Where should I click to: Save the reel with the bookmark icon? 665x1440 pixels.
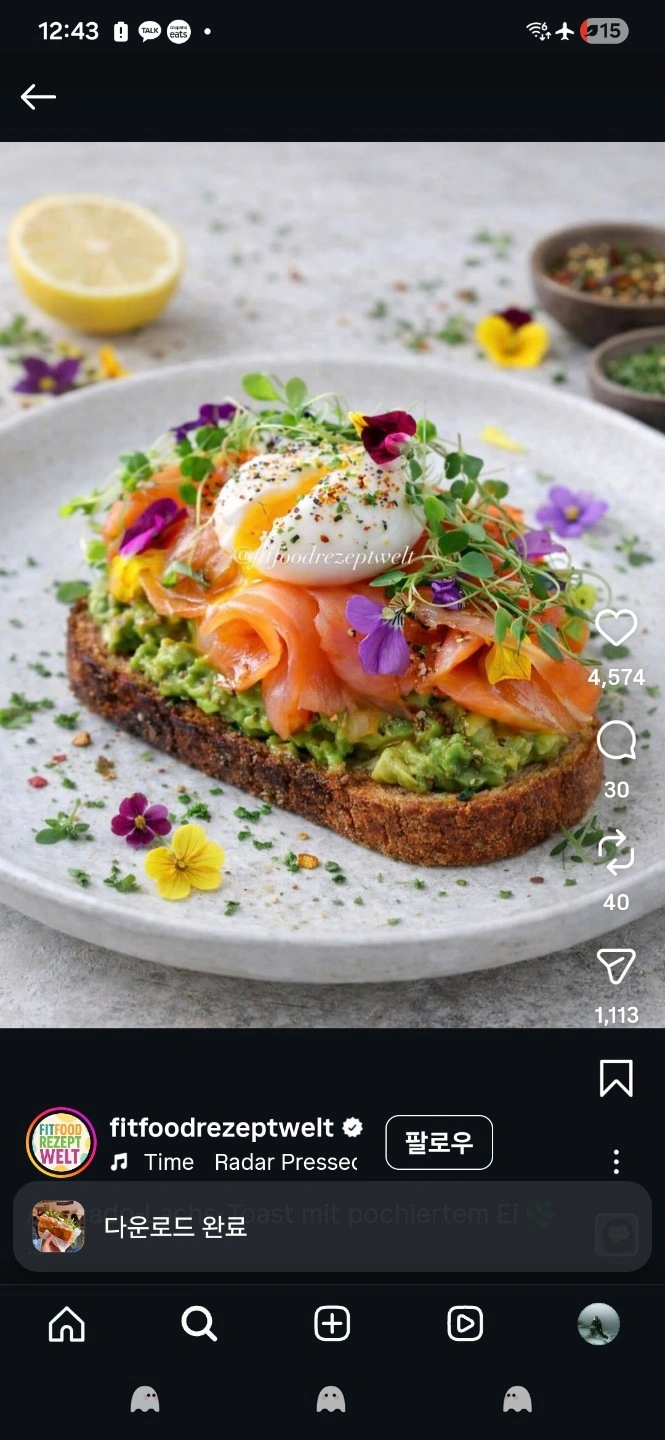(616, 1078)
